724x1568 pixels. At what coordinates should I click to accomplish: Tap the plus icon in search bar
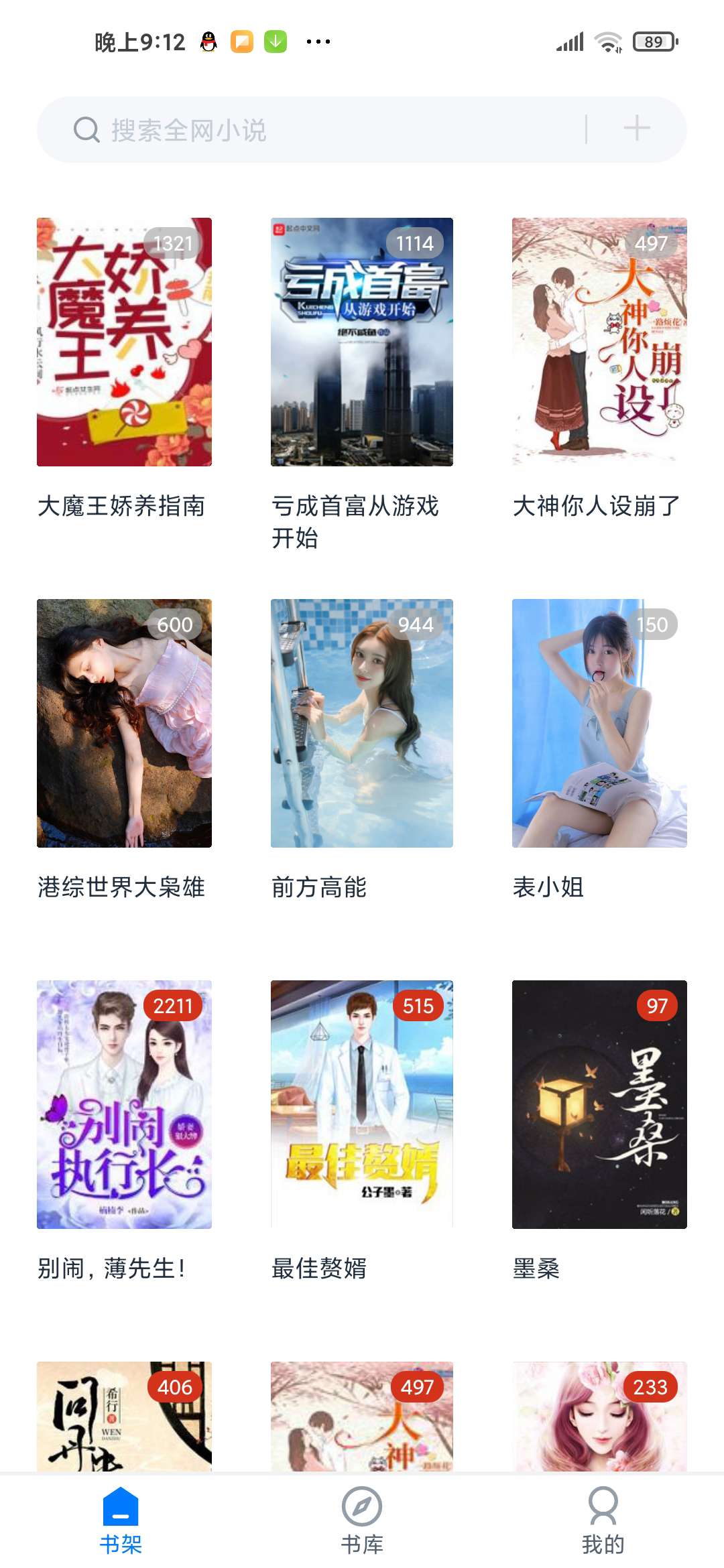(x=636, y=128)
